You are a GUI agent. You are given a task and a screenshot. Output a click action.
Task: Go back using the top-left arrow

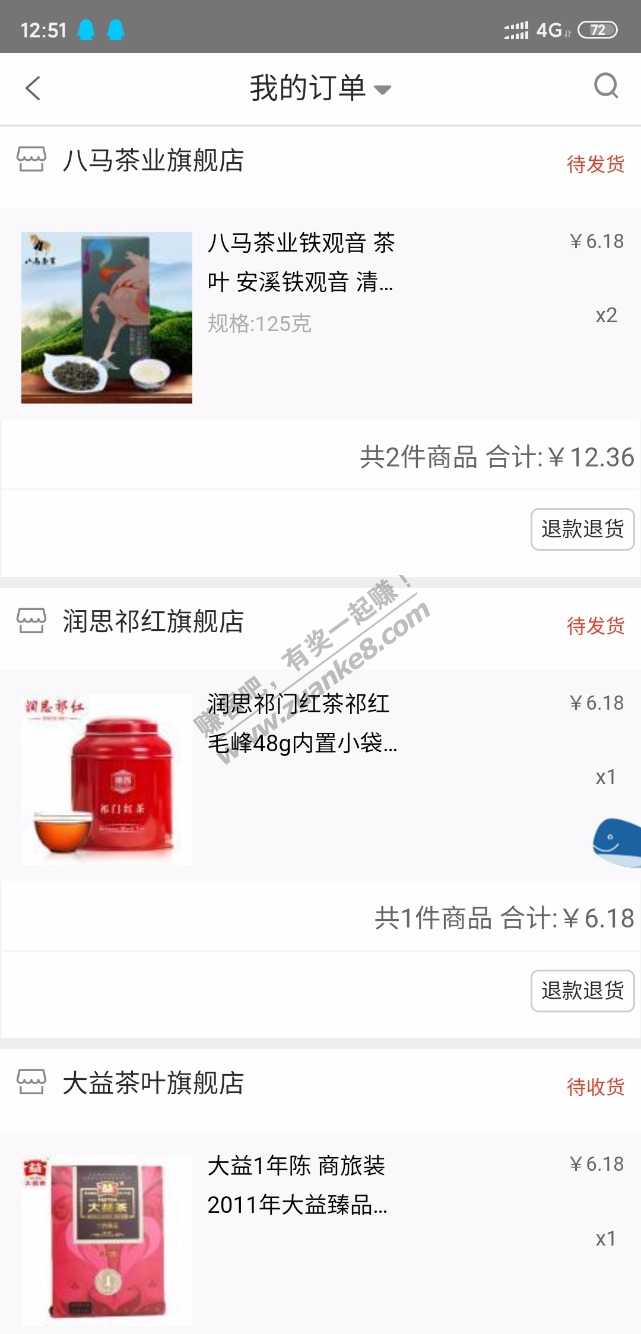33,88
